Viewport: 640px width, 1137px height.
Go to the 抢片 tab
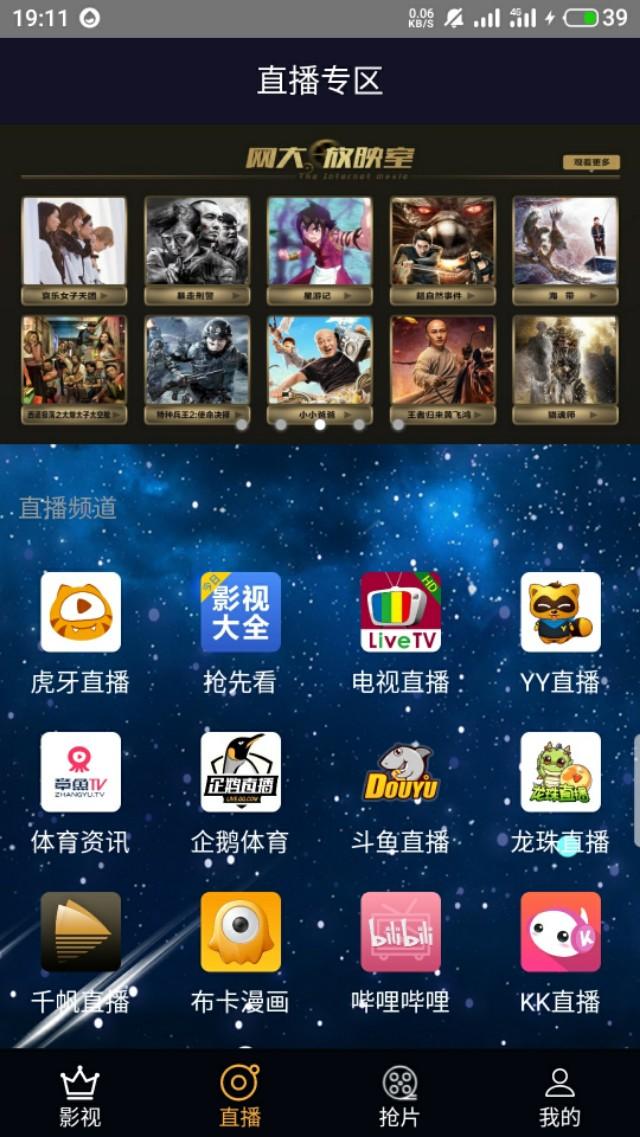tap(400, 1095)
